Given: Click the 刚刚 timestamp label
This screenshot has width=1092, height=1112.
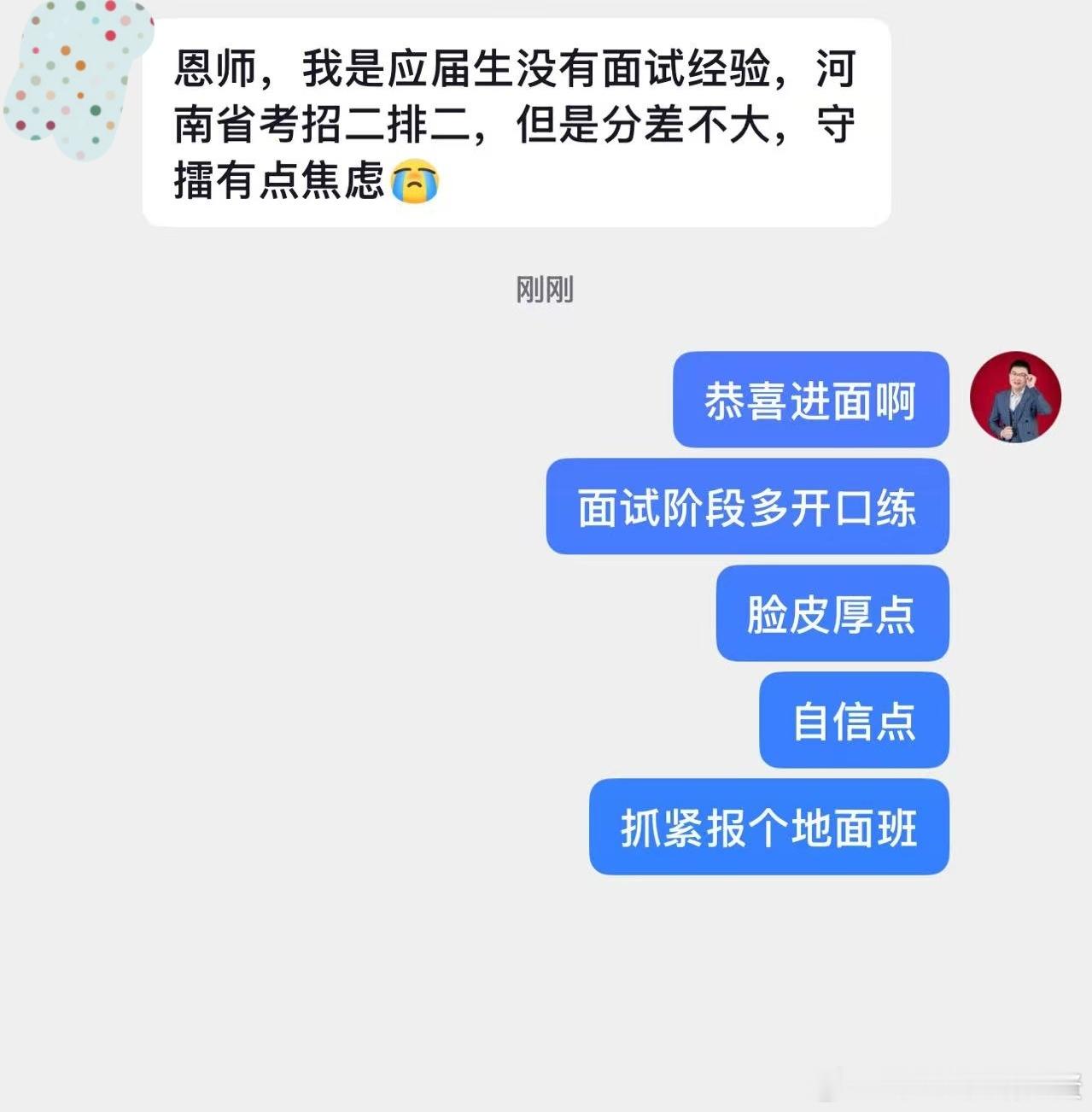Looking at the screenshot, I should tap(545, 290).
